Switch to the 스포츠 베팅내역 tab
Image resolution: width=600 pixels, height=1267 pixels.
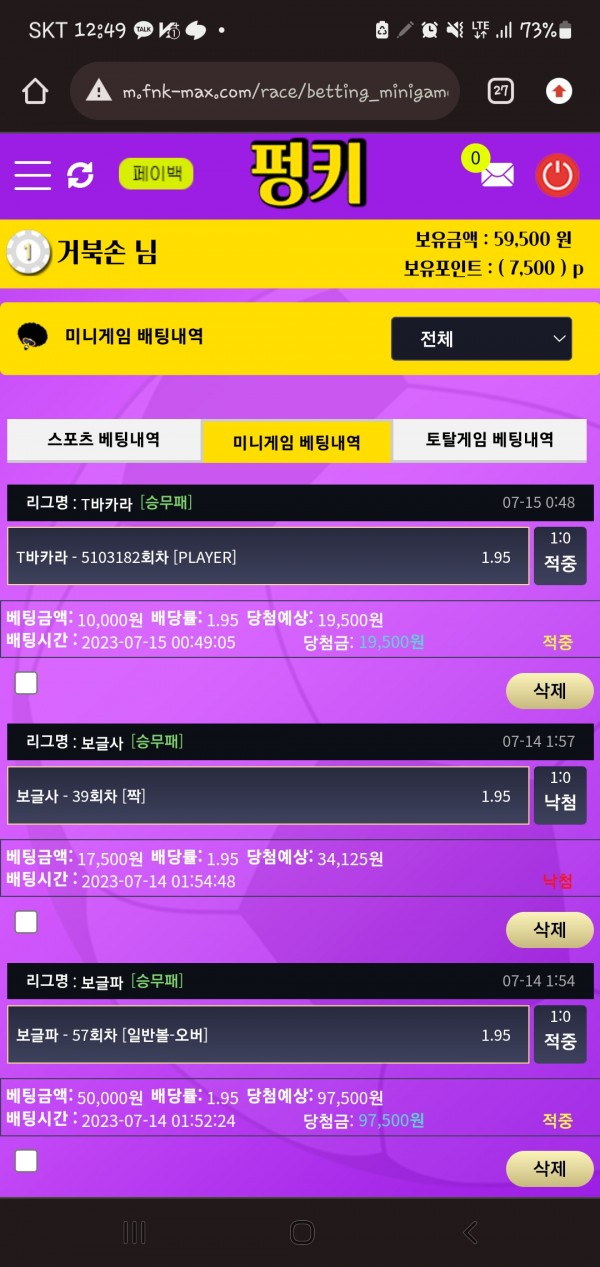click(x=104, y=440)
